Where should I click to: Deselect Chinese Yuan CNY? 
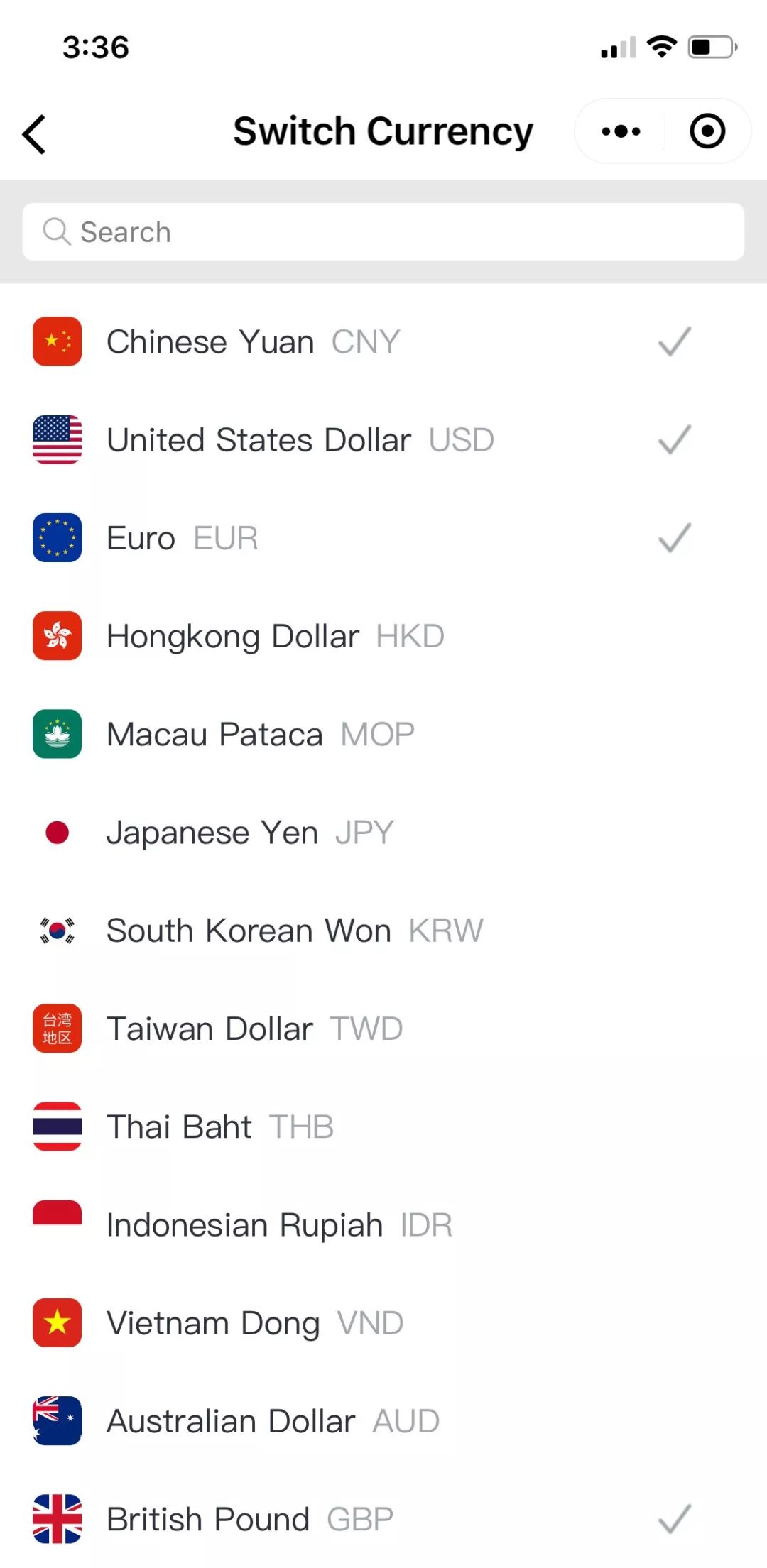383,341
